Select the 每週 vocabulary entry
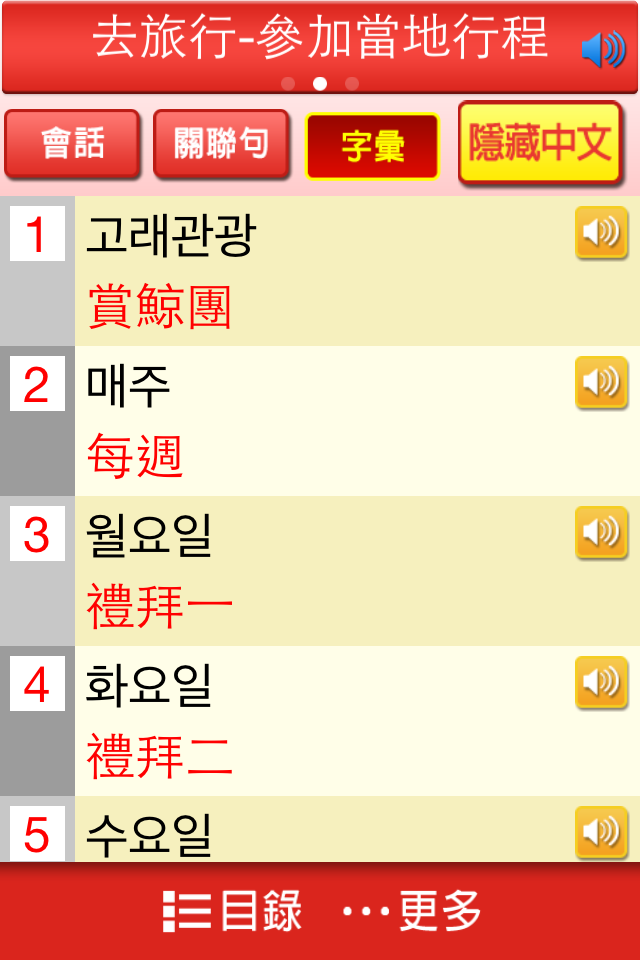Screen dimensions: 640x960 357,421
